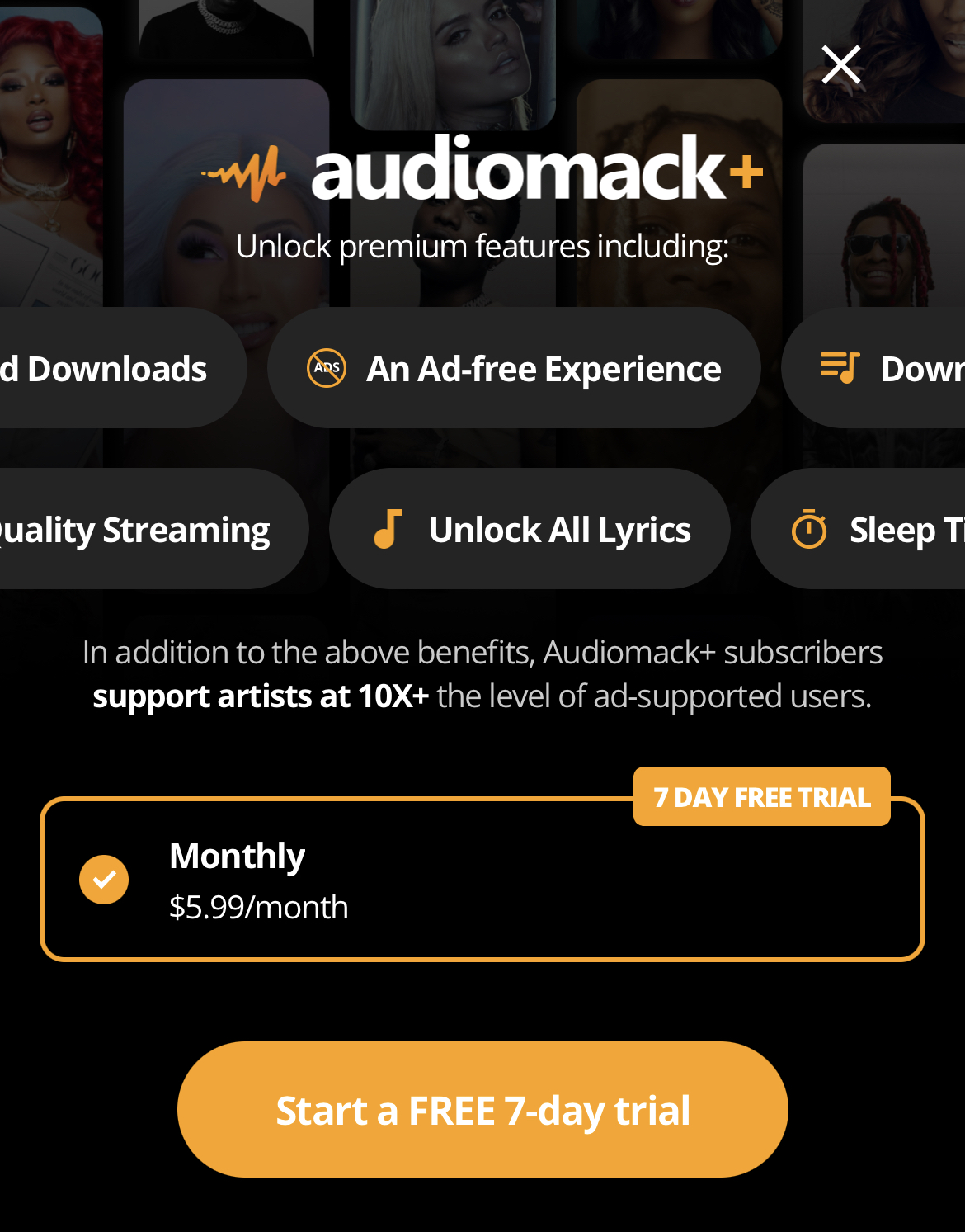This screenshot has width=965, height=1232.
Task: Click the playlist download icon on the right
Action: (841, 368)
